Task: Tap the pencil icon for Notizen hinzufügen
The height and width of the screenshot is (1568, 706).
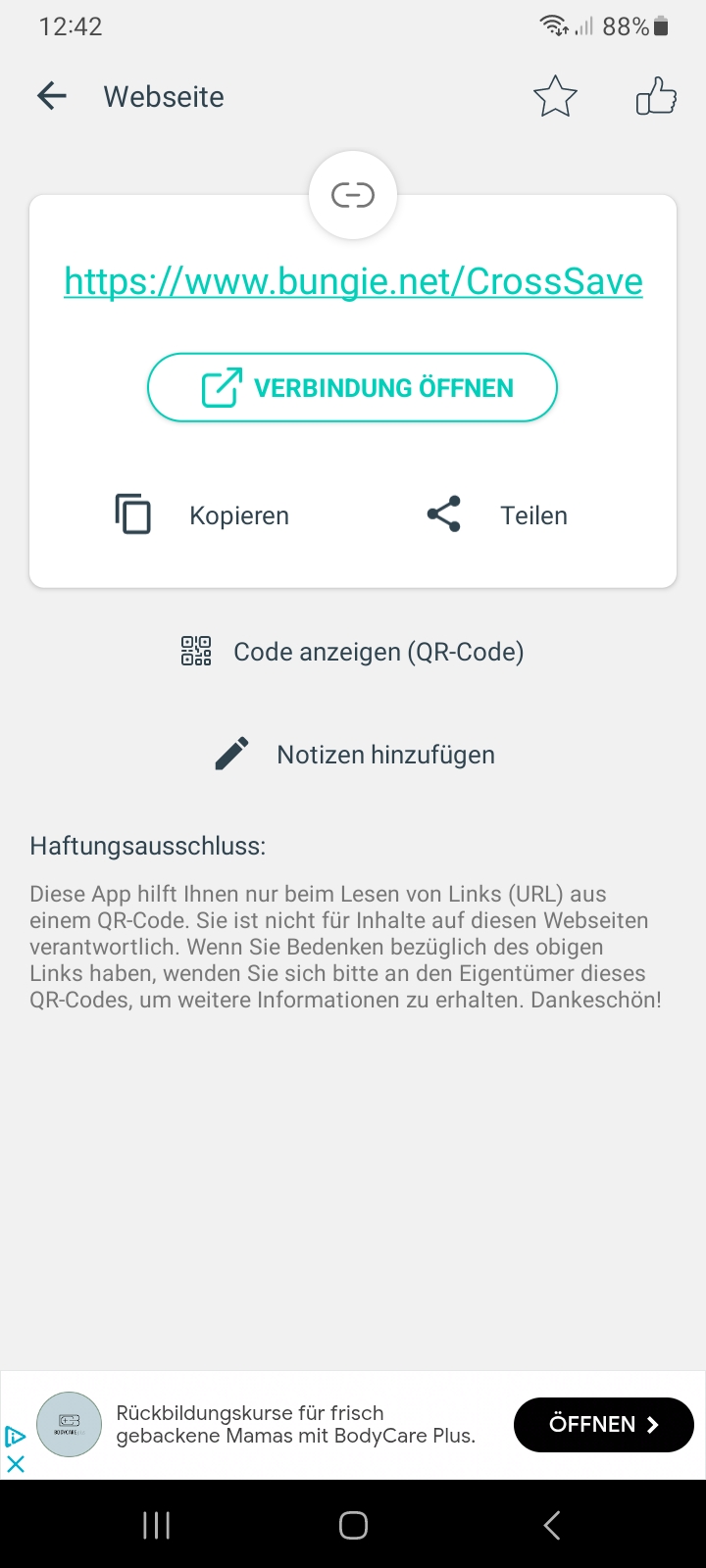Action: [231, 753]
